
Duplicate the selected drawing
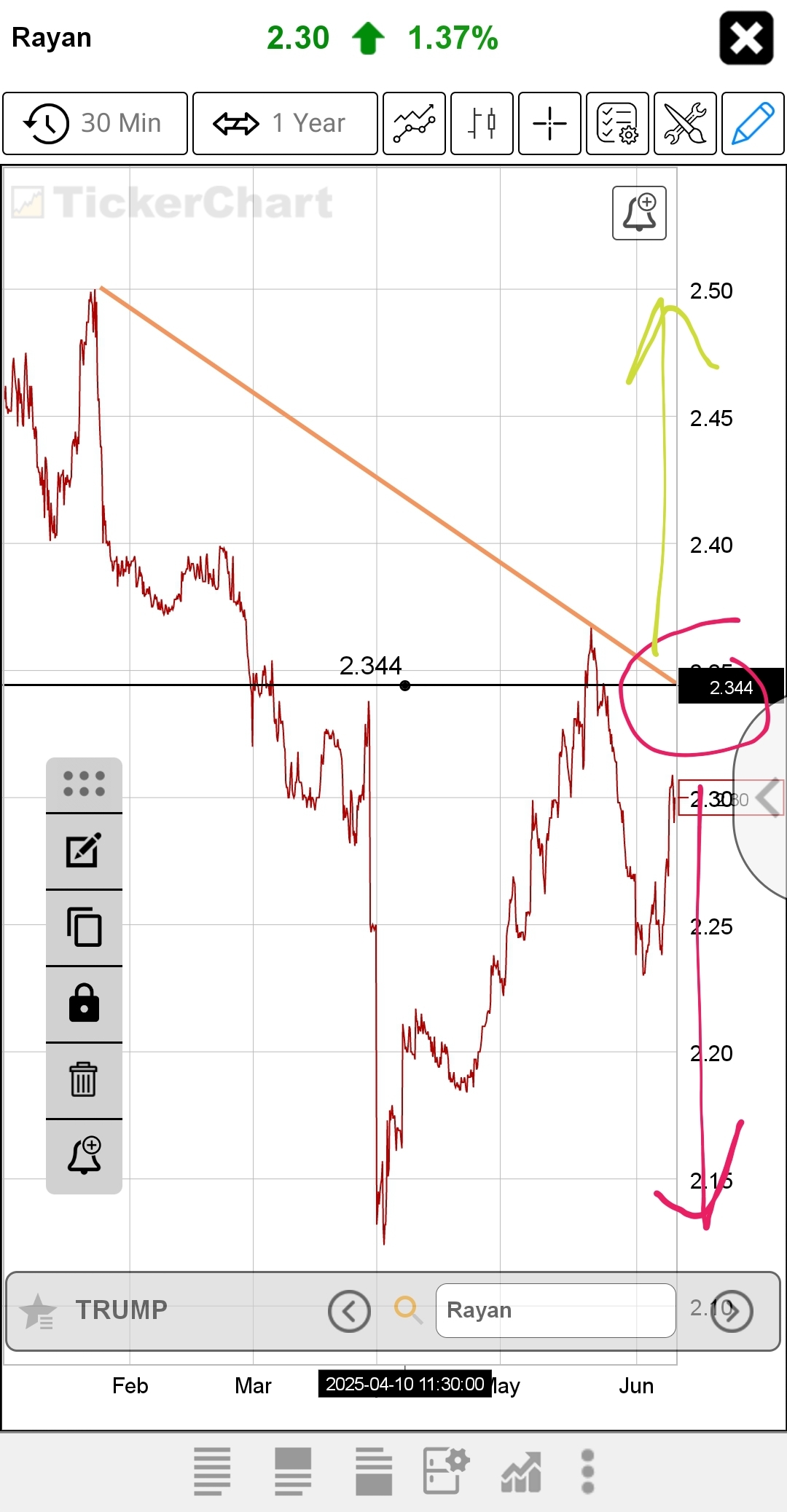(84, 927)
